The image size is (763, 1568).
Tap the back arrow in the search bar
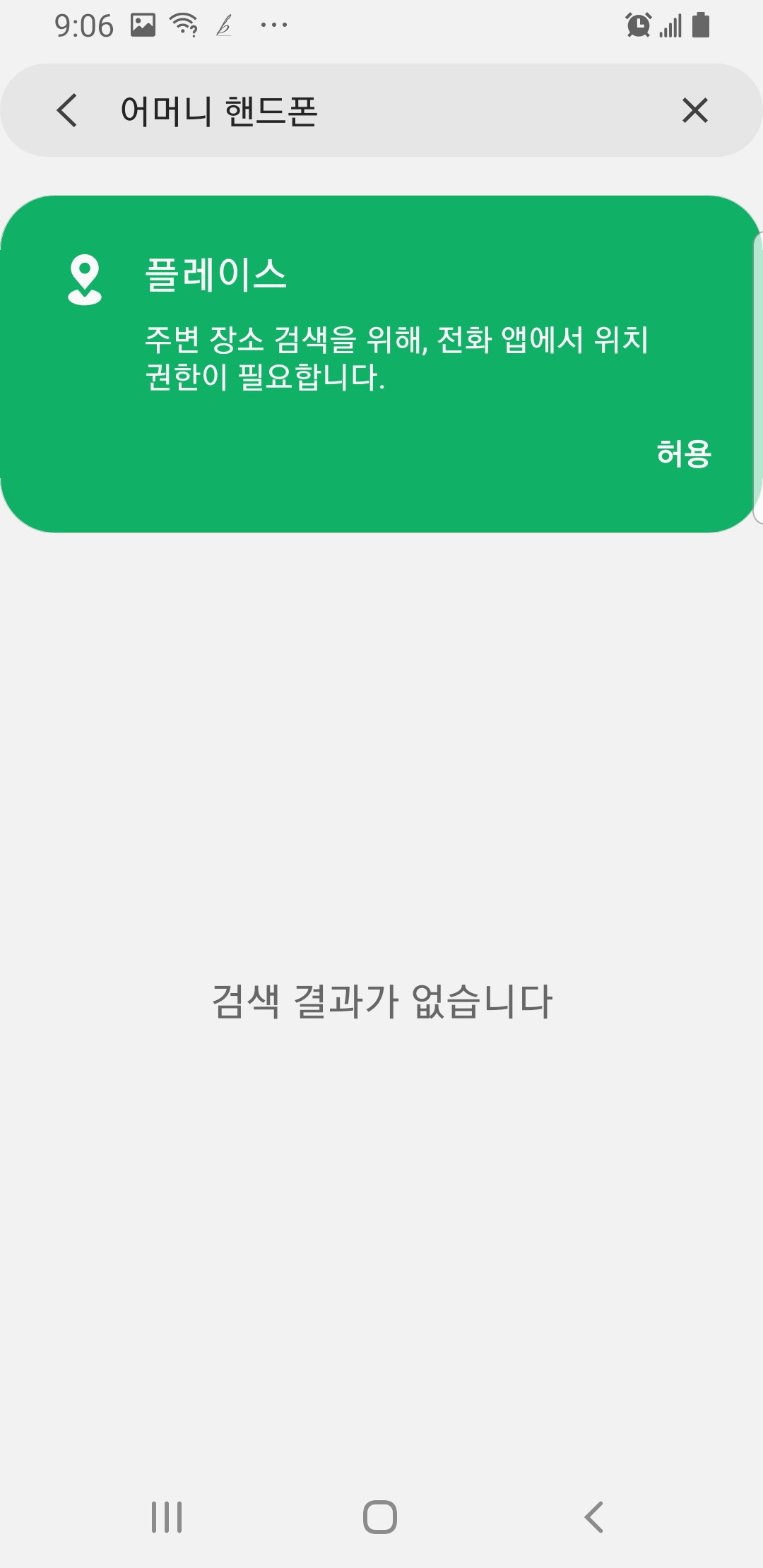[67, 111]
